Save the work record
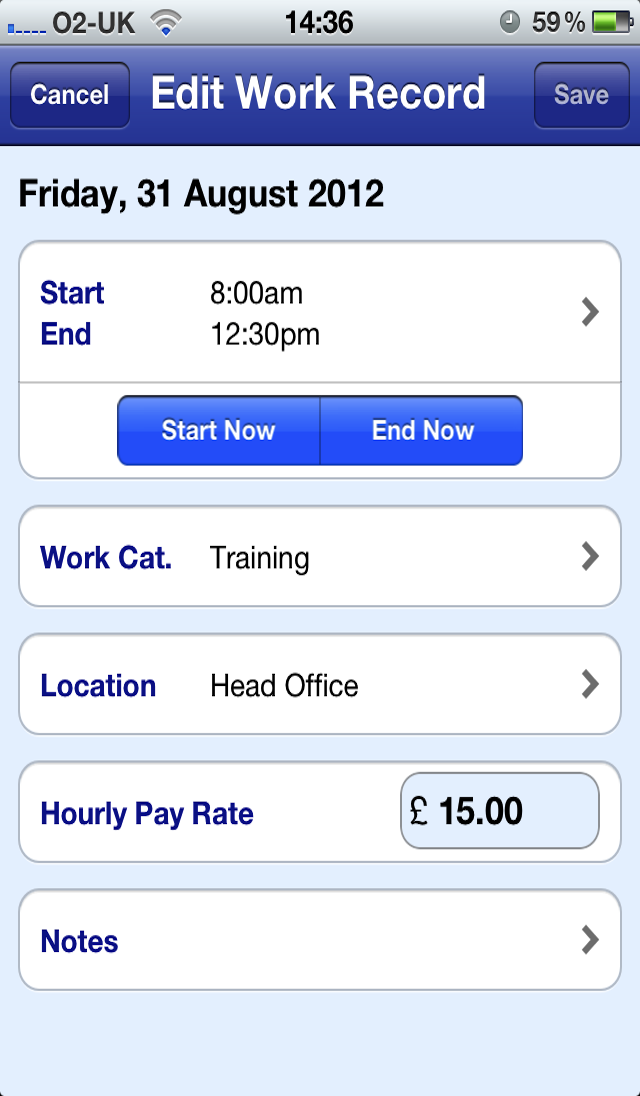640x1096 pixels. [581, 95]
